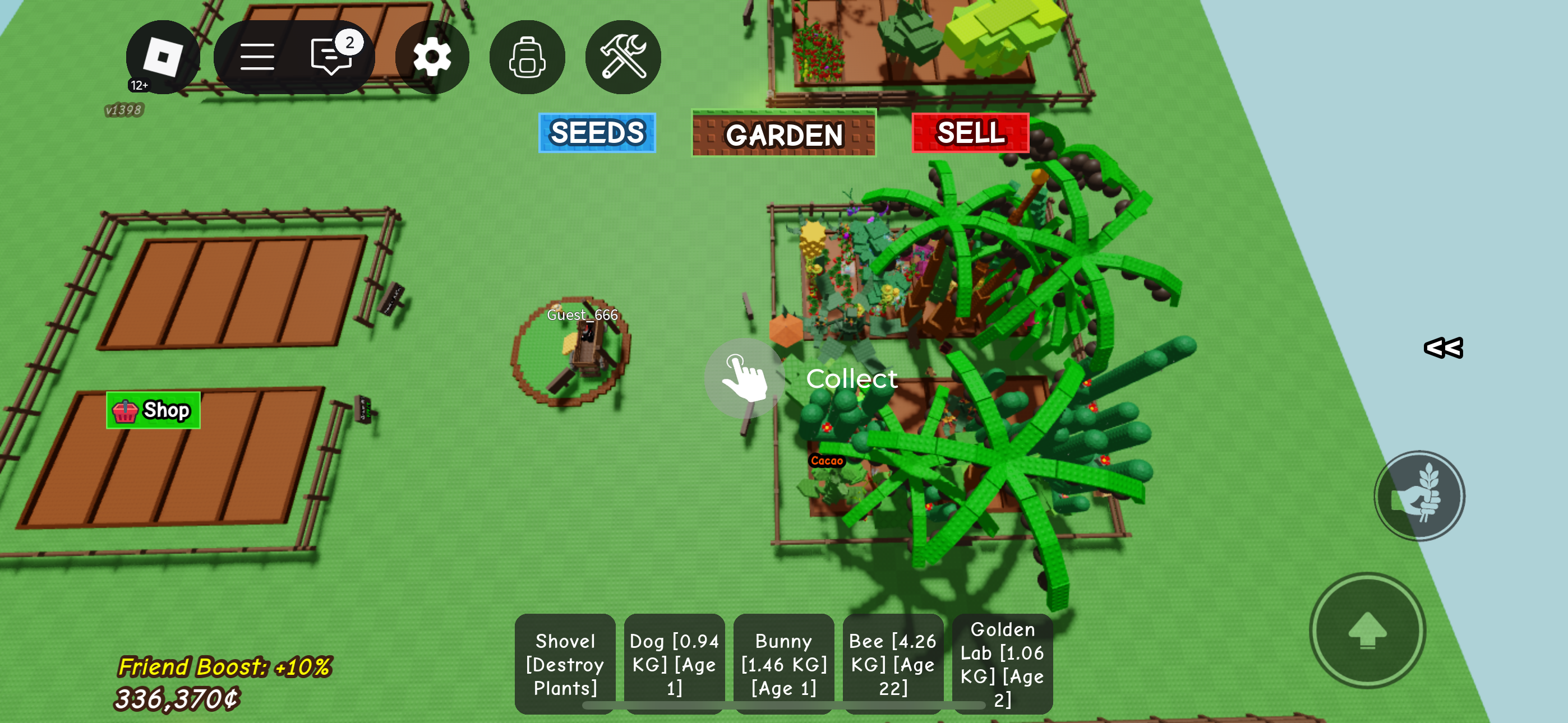The height and width of the screenshot is (723, 1568).
Task: Go to GARDEN
Action: pyautogui.click(x=783, y=134)
